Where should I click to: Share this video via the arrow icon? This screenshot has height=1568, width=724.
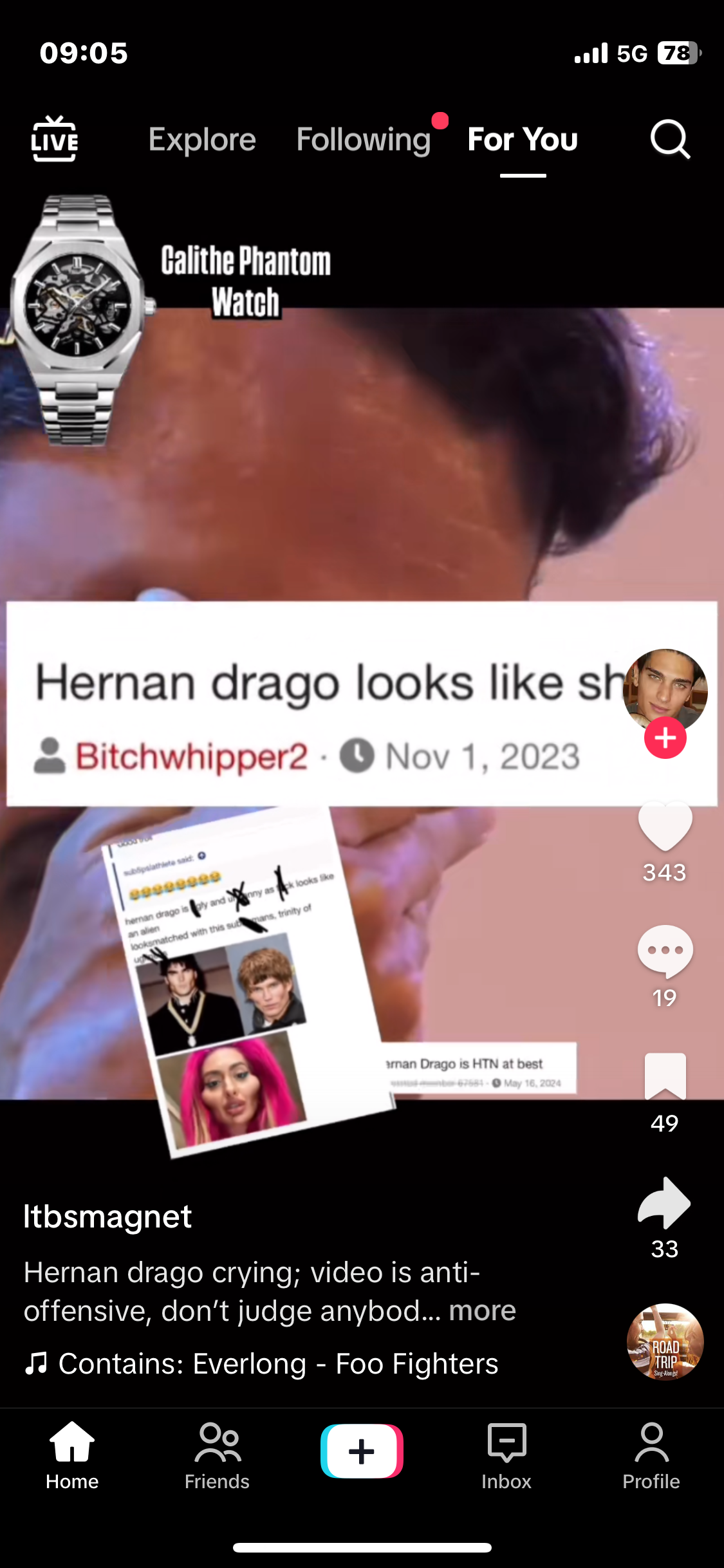click(665, 1202)
